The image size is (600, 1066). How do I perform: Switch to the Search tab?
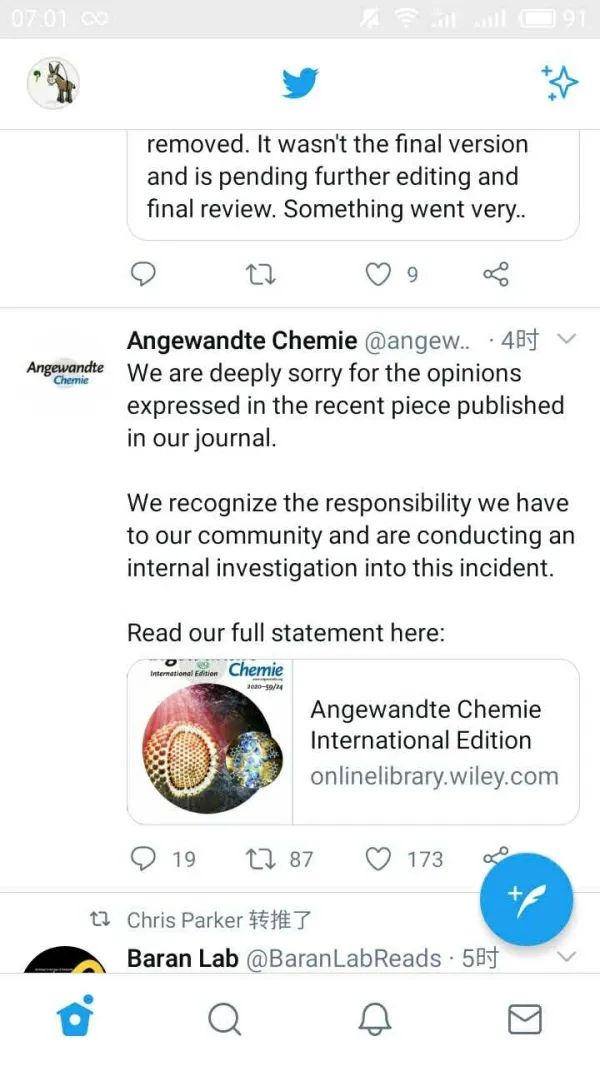click(x=225, y=1019)
